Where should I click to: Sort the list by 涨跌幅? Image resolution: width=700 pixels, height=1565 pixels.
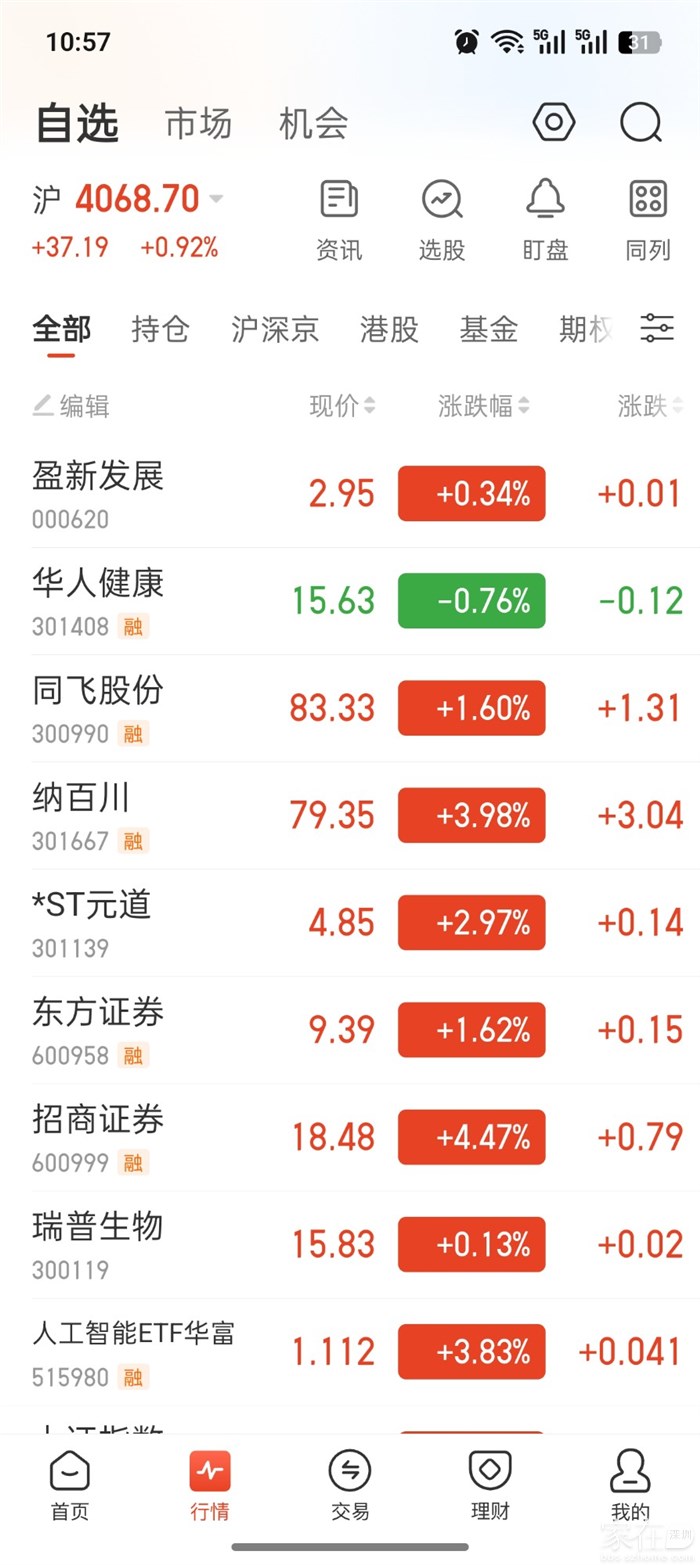click(484, 406)
